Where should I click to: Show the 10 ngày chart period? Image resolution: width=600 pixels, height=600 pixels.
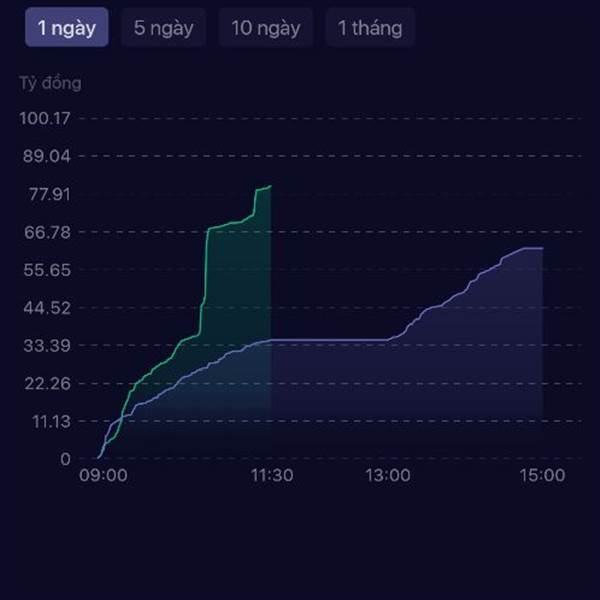point(266,28)
